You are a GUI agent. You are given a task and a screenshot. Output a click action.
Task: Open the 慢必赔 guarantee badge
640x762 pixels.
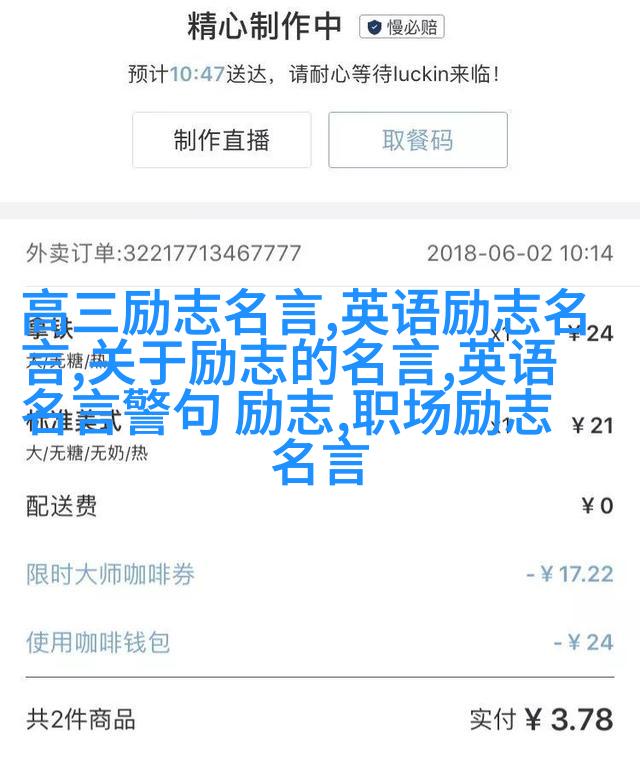coord(403,27)
